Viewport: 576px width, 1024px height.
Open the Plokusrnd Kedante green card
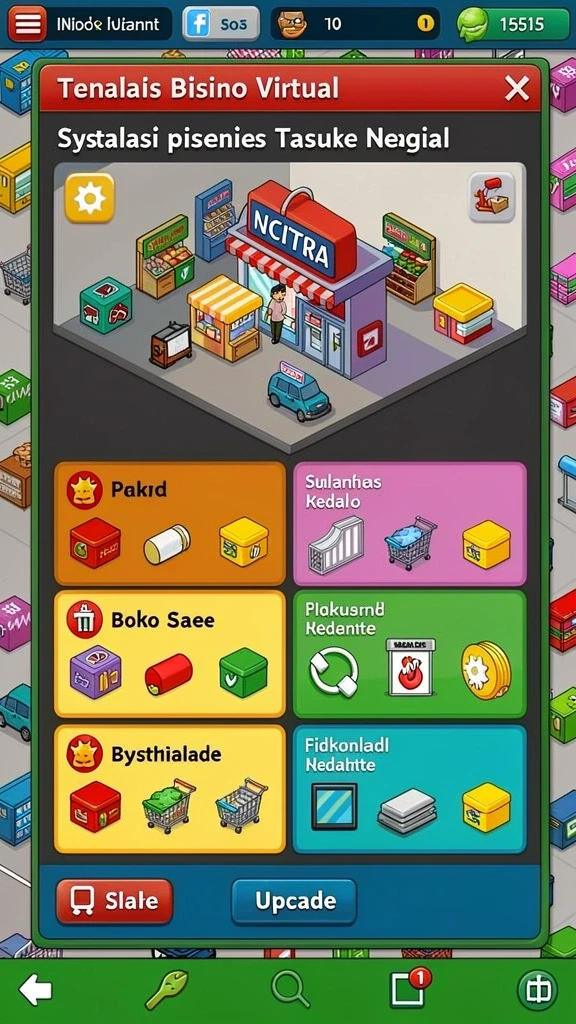pyautogui.click(x=410, y=654)
